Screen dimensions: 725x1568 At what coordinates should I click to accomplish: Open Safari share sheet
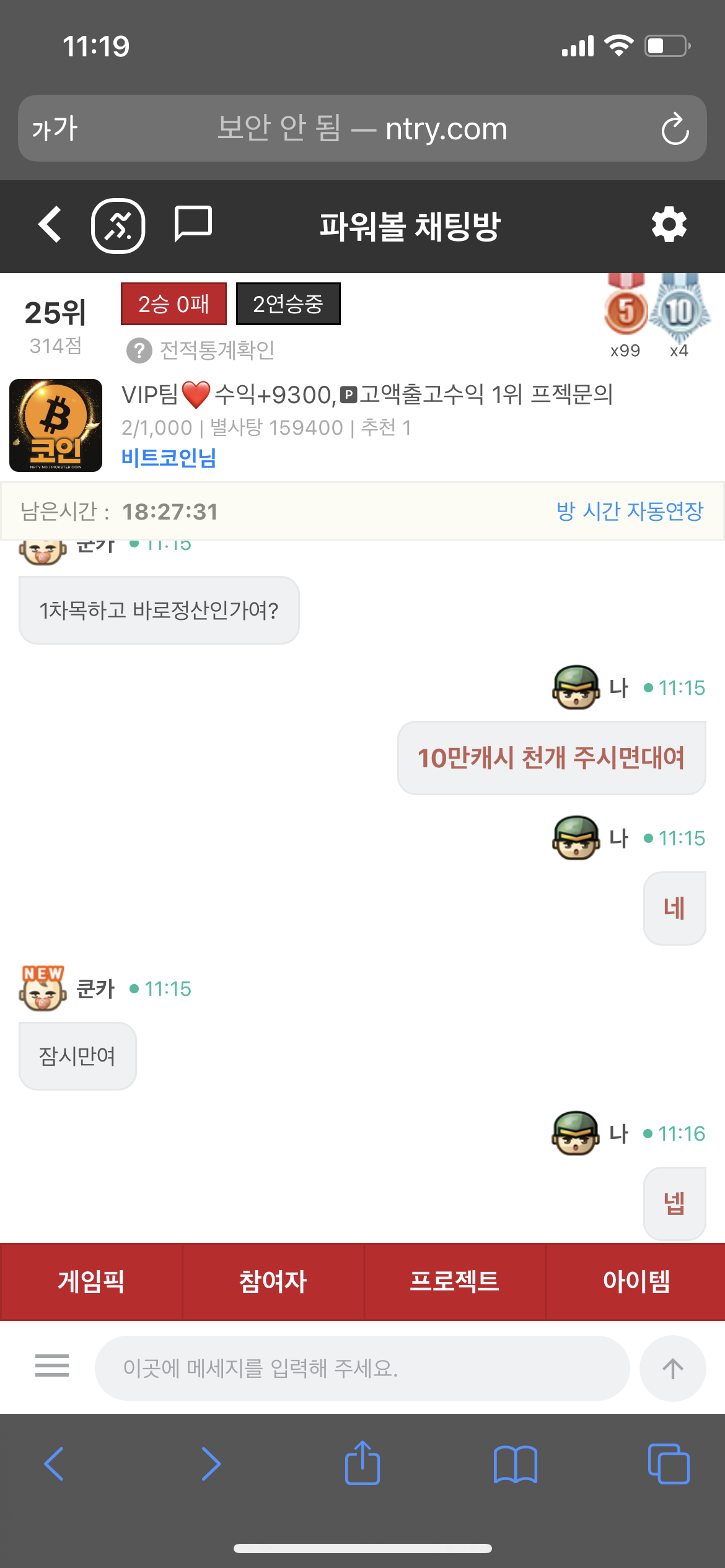point(362,1463)
